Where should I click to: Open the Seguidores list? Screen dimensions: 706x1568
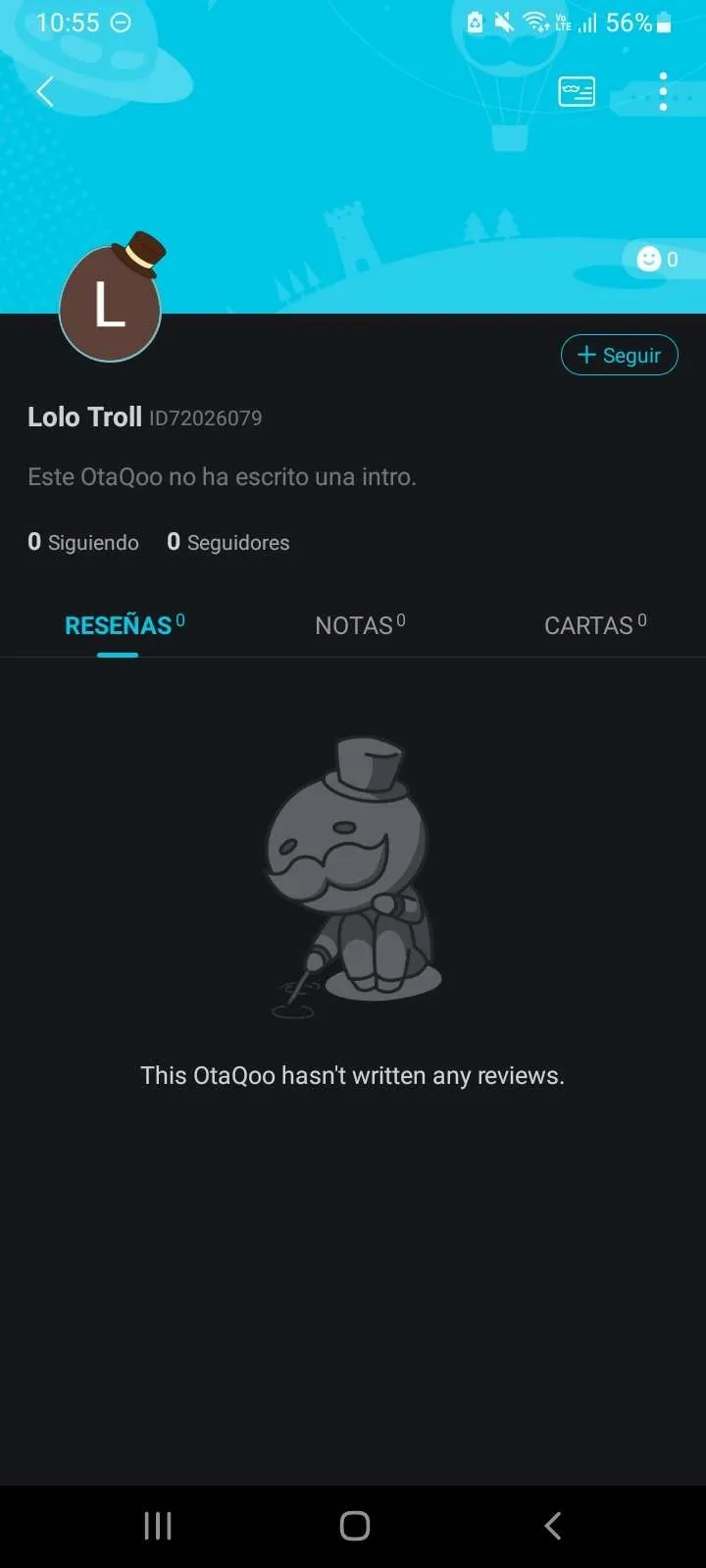coord(228,542)
